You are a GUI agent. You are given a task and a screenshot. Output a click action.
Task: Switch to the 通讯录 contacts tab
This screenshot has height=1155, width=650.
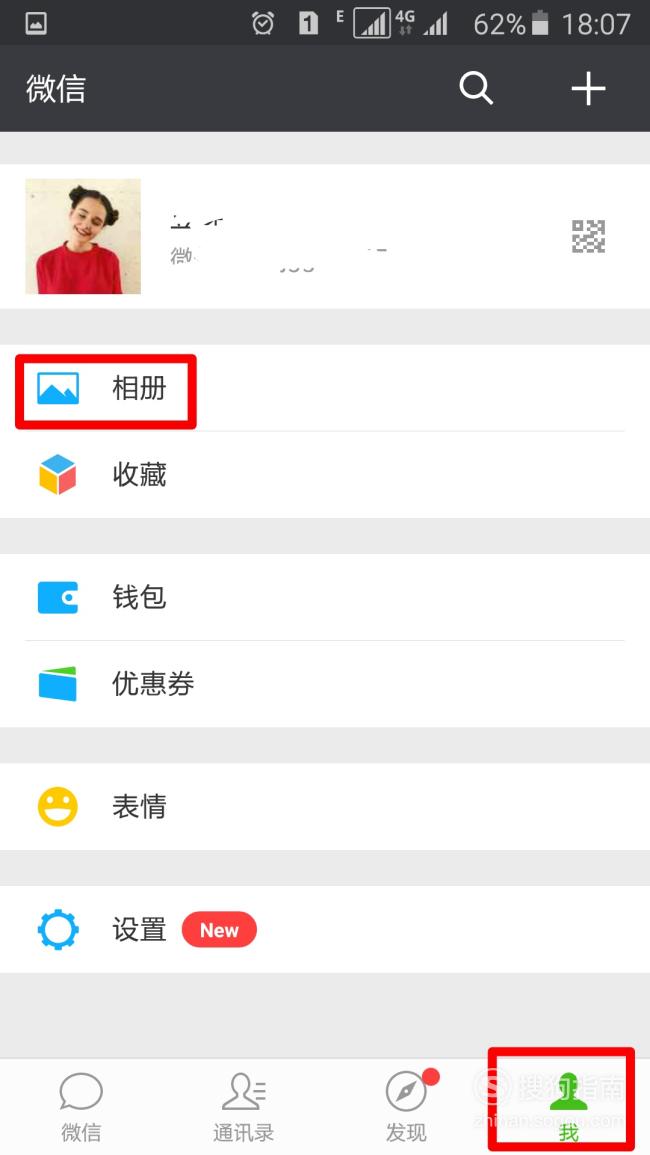click(244, 1107)
